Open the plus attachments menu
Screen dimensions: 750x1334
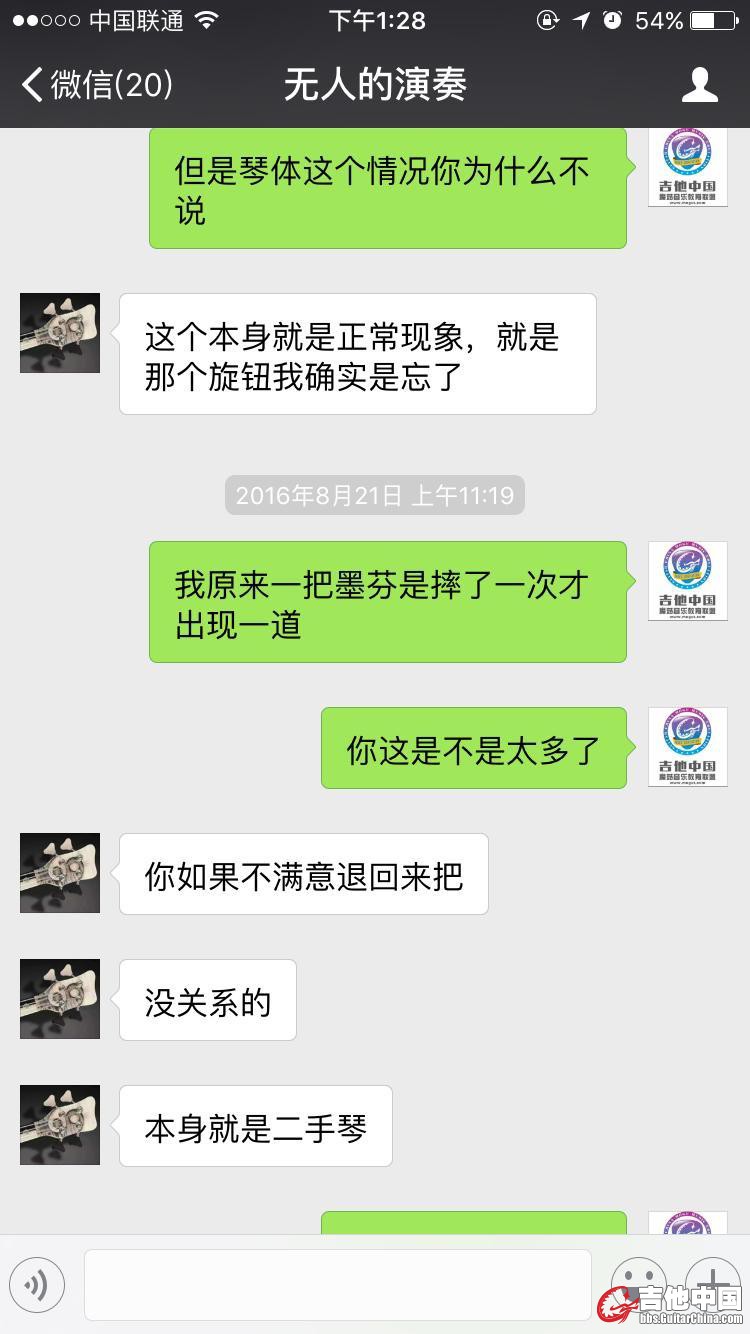[712, 1280]
